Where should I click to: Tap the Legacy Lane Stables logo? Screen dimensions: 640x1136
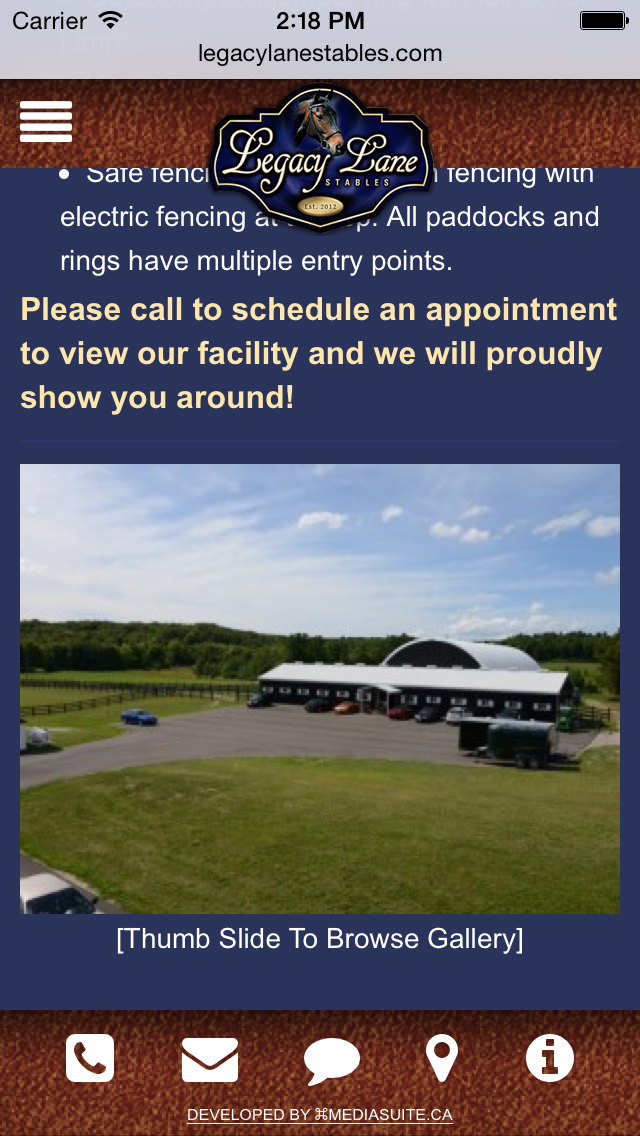(321, 157)
